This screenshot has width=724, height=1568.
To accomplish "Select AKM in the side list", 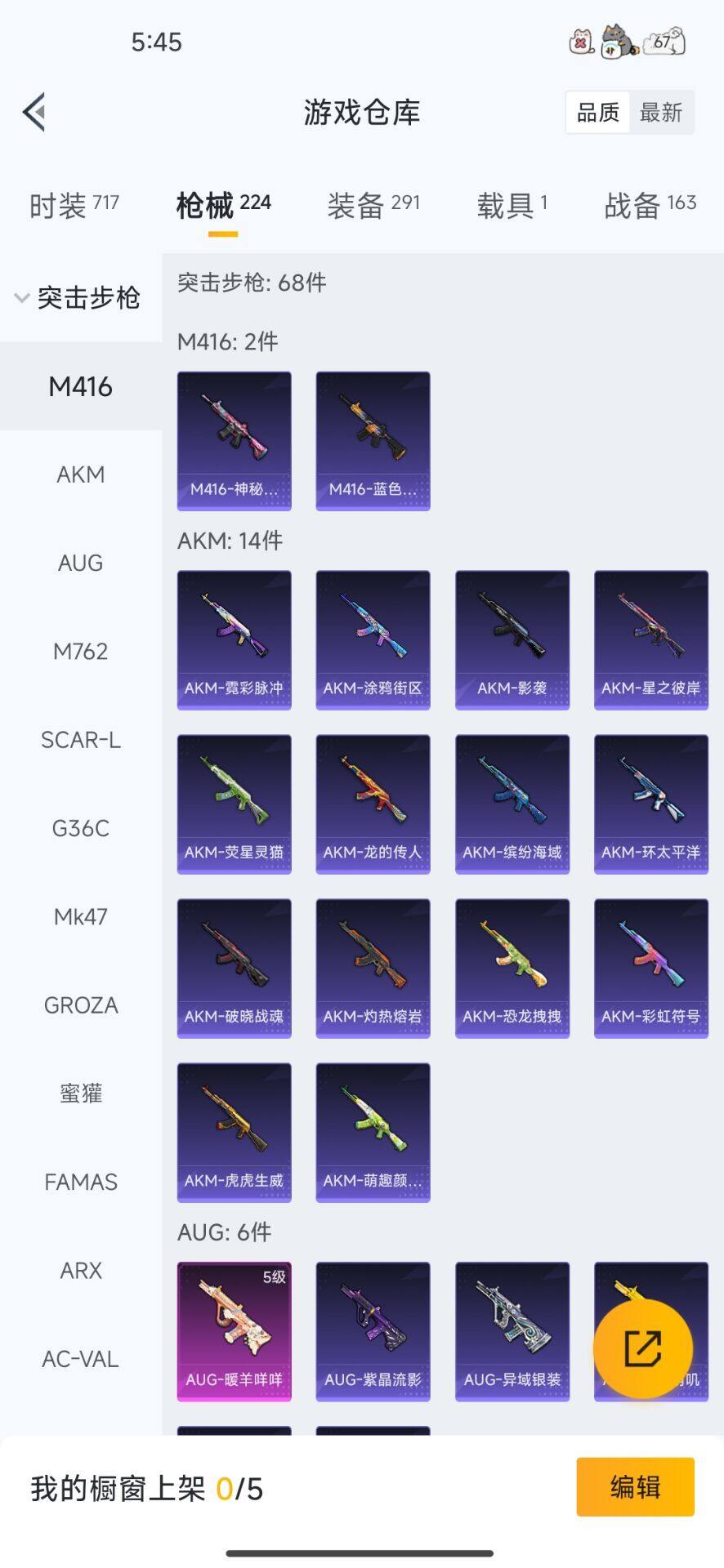I will [80, 474].
